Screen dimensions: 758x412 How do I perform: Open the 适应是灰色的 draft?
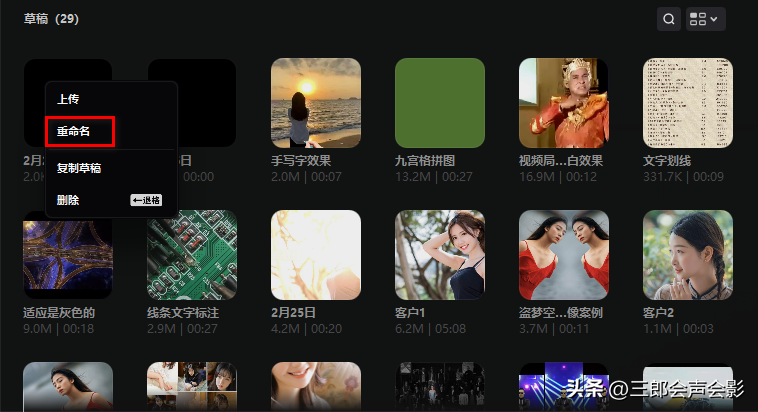click(68, 254)
